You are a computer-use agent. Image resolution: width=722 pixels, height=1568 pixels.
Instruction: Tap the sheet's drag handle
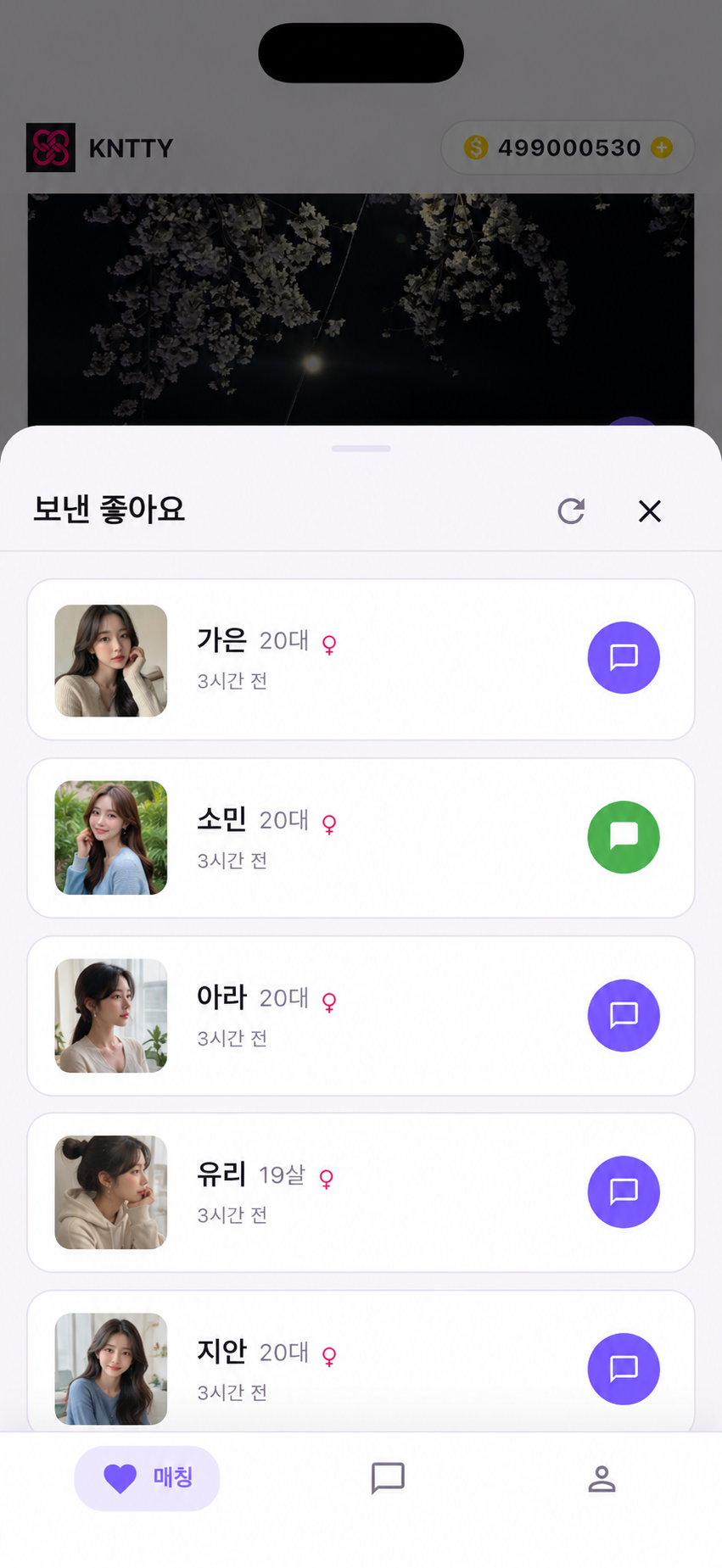(x=361, y=449)
